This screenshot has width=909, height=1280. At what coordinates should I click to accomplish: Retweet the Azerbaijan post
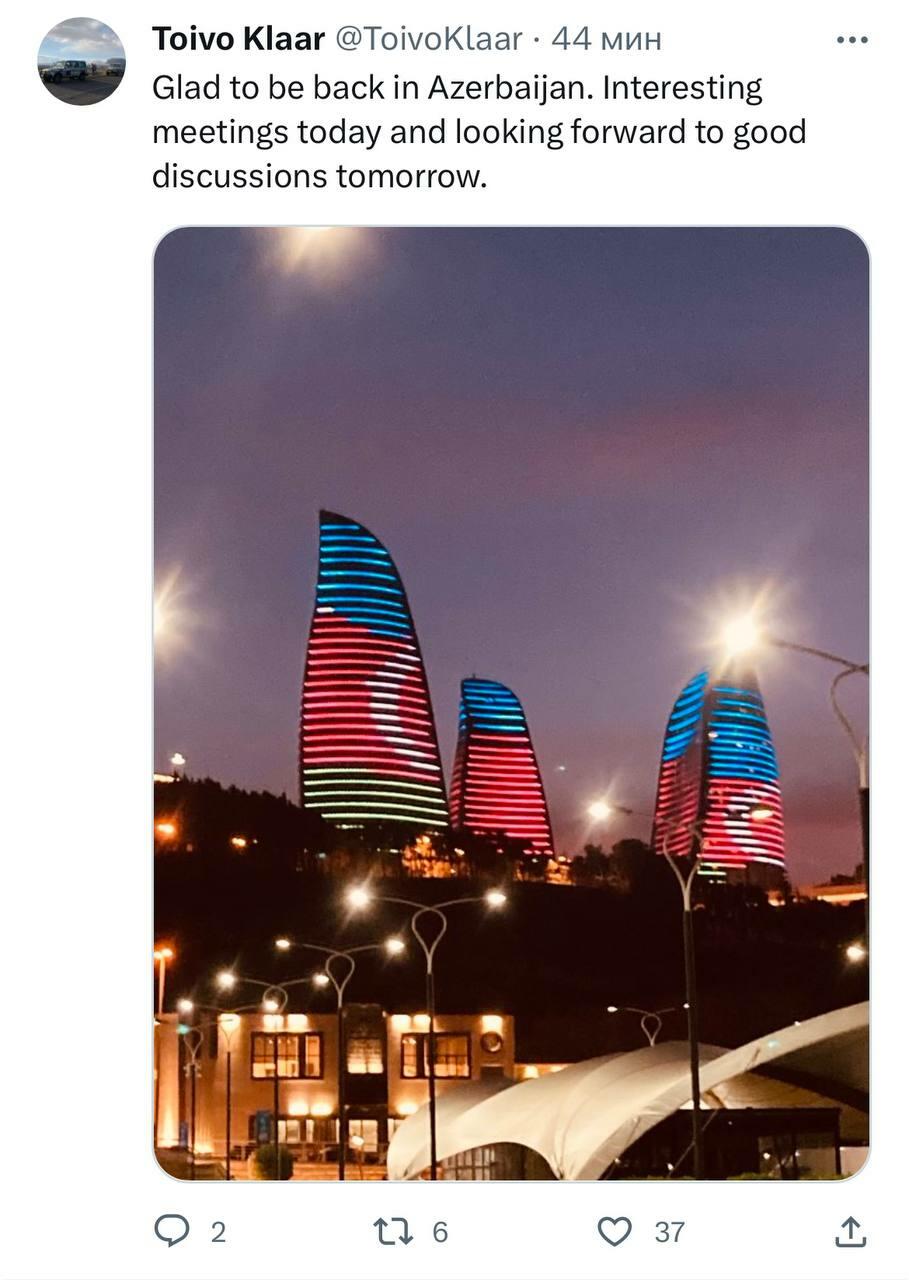point(393,1231)
